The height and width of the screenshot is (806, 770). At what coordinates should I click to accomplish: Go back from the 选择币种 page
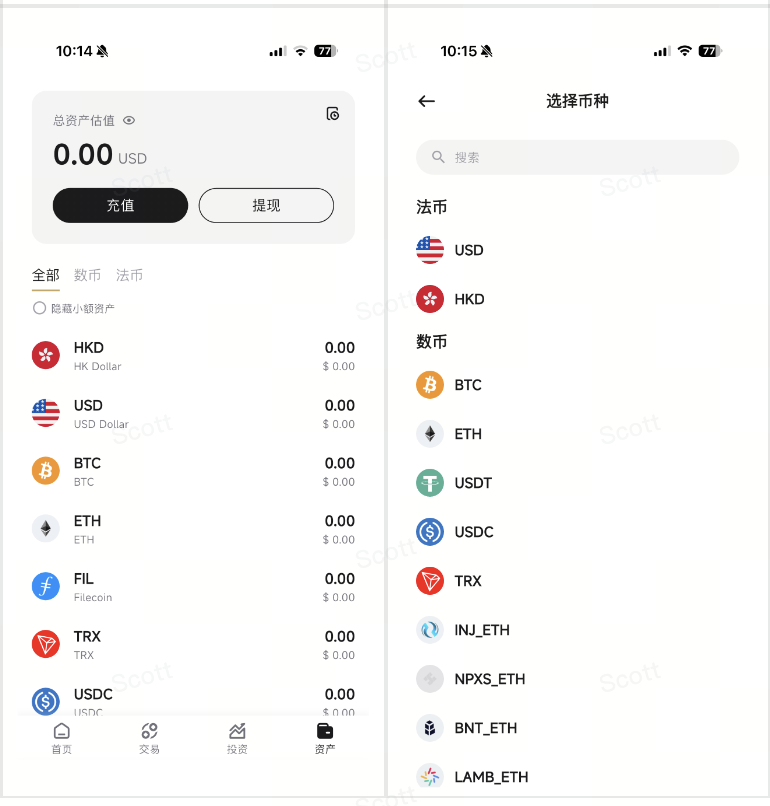coord(427,101)
